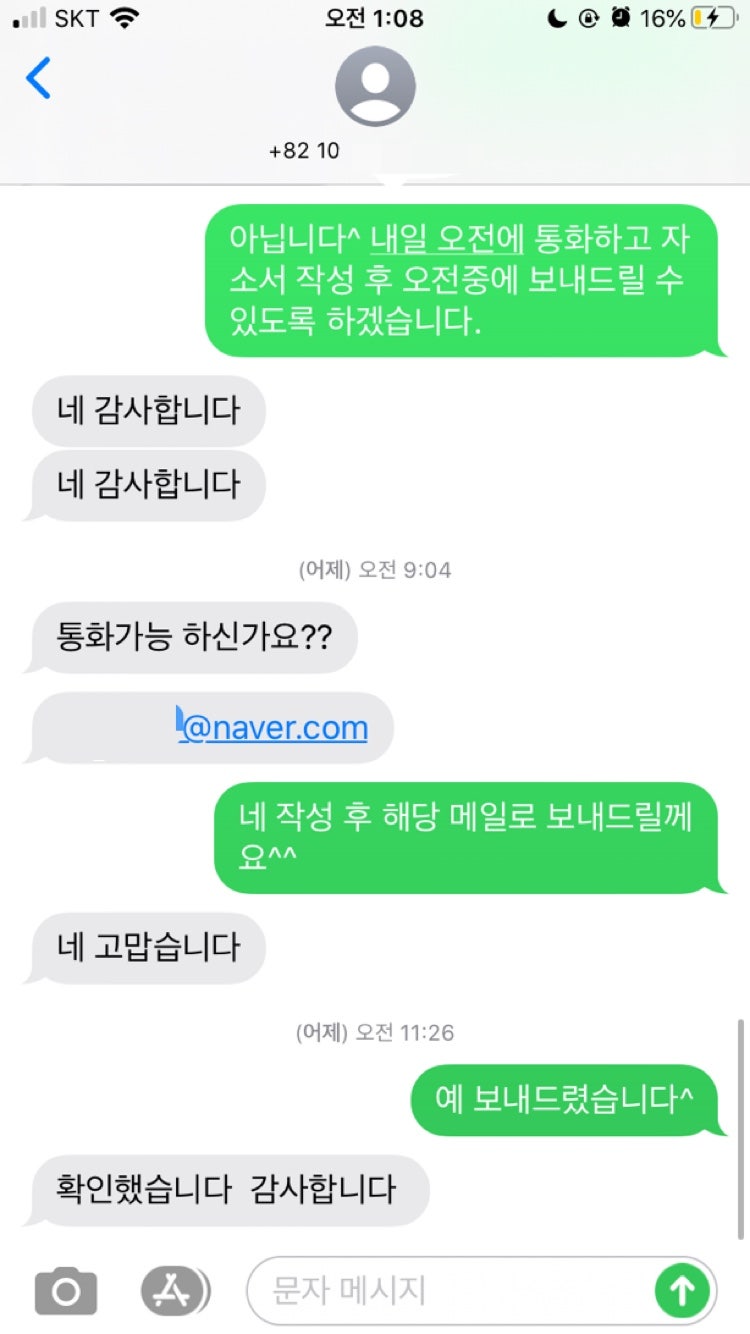This screenshot has height=1334, width=750.
Task: Send the message with the arrow button
Action: 682,1291
